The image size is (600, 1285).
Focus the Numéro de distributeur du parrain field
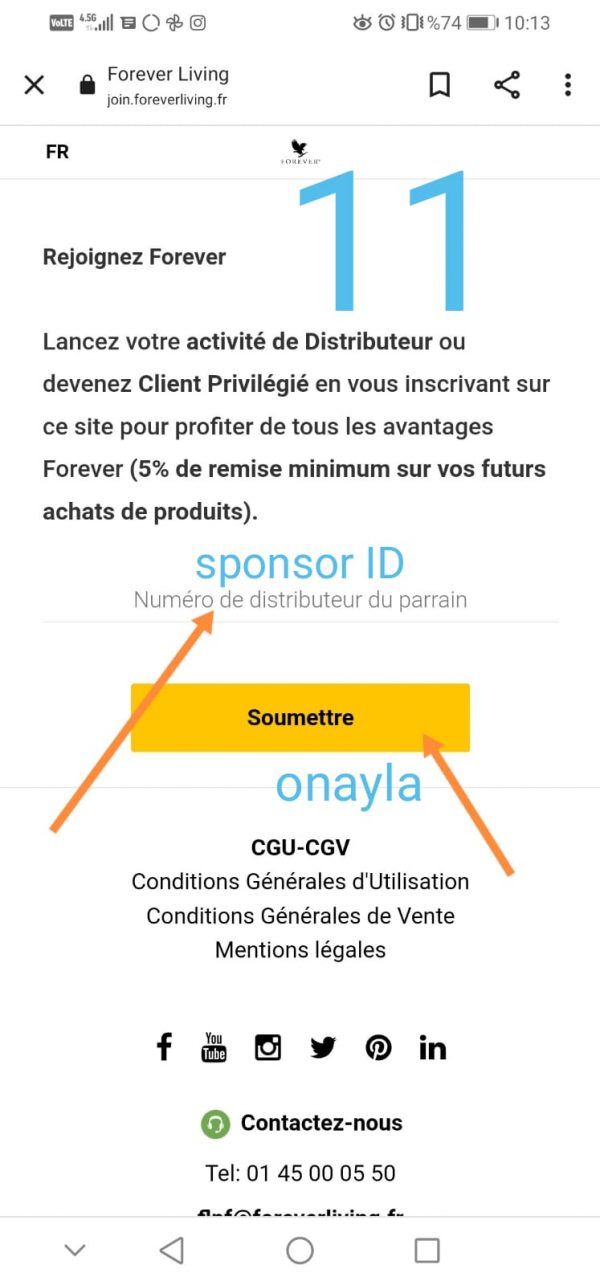click(x=300, y=601)
